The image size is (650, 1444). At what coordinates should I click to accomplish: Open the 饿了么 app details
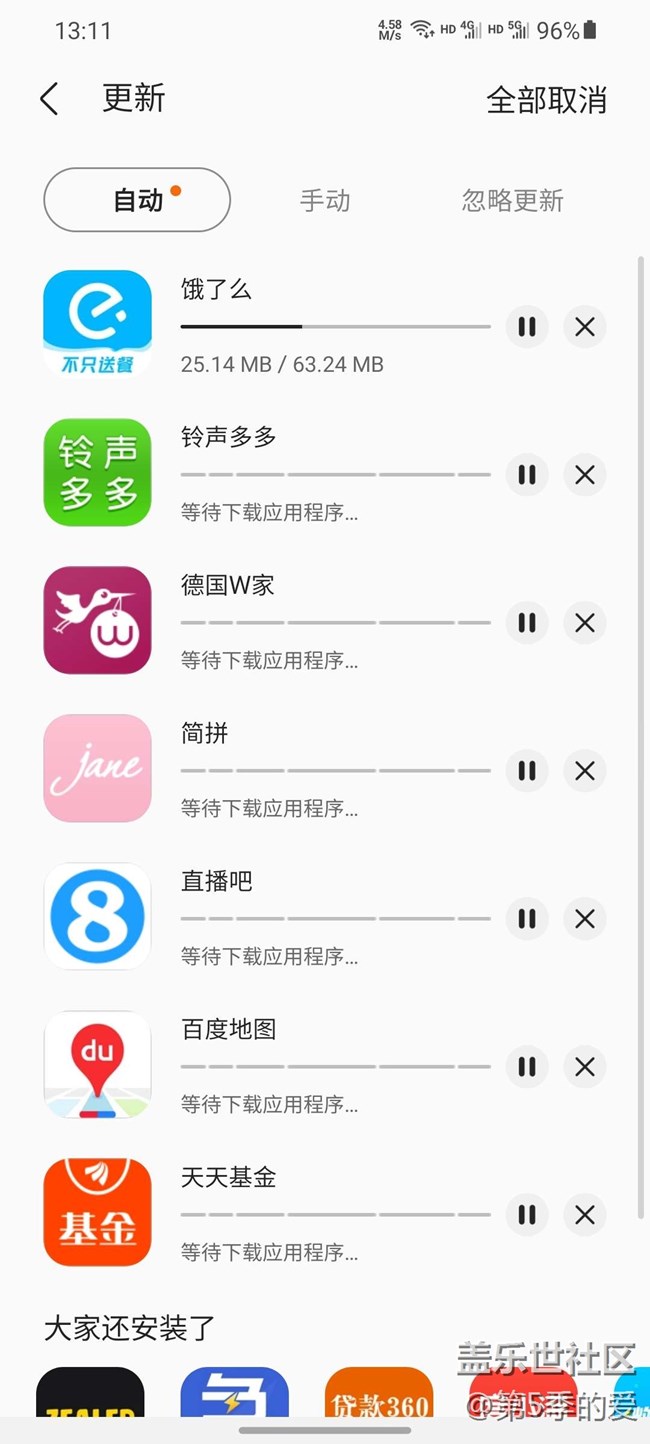click(x=97, y=324)
